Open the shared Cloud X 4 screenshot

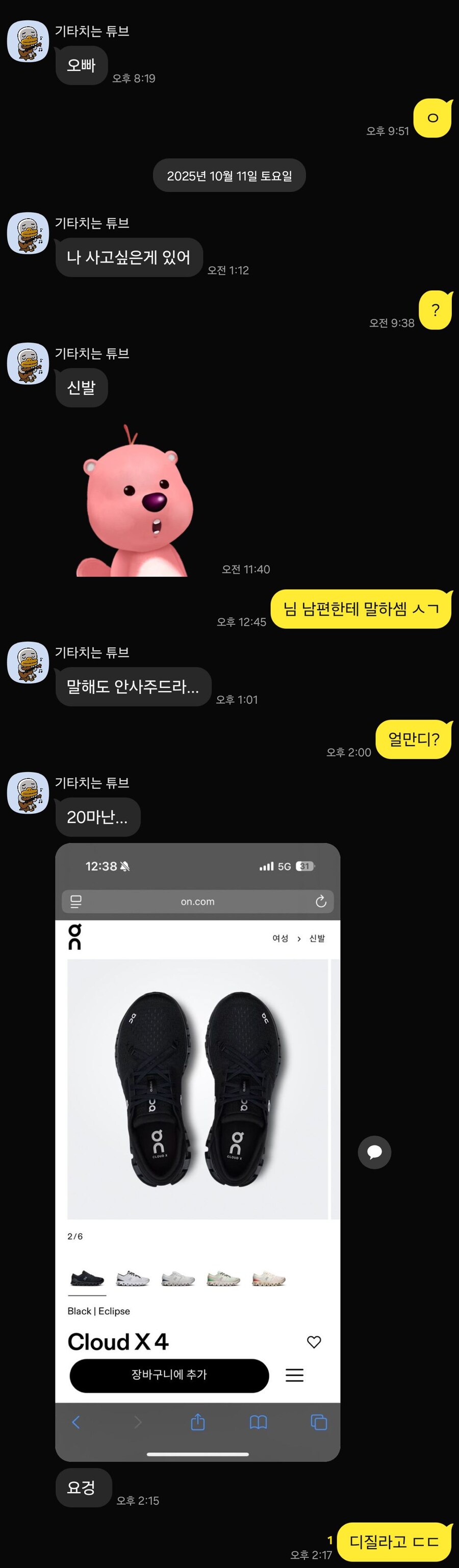click(x=197, y=1151)
